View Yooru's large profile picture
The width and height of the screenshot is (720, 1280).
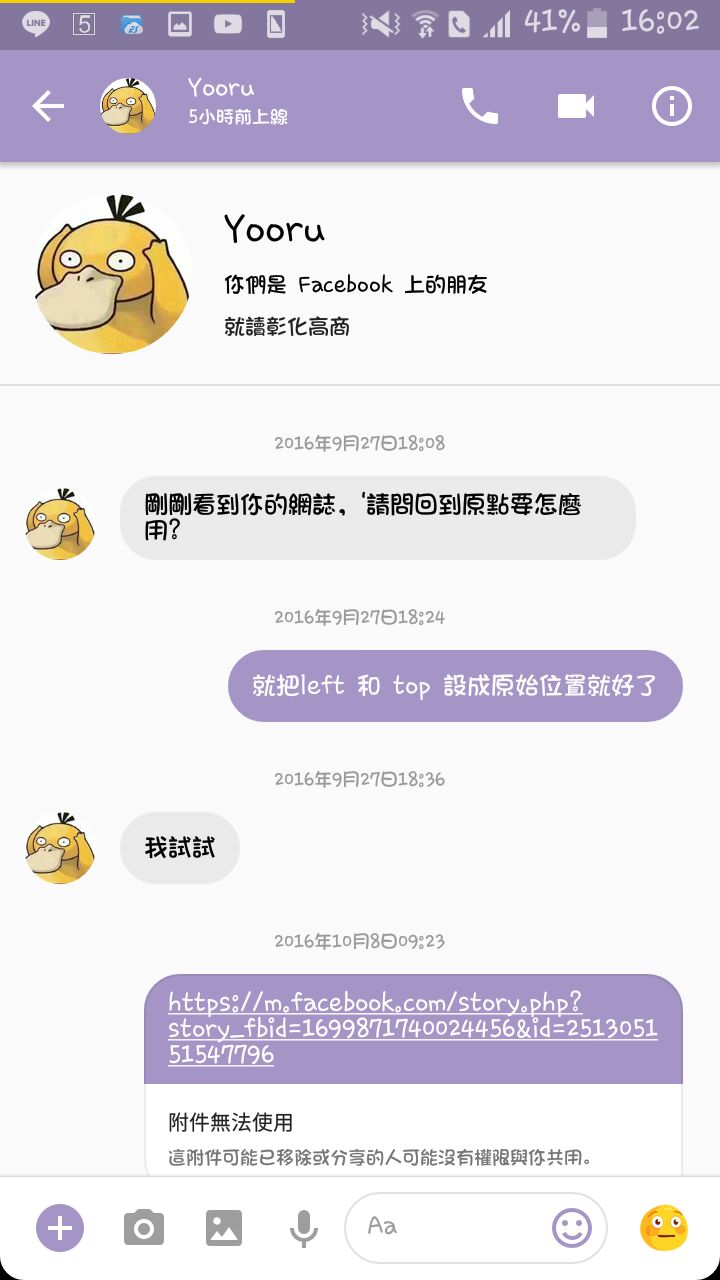112,274
